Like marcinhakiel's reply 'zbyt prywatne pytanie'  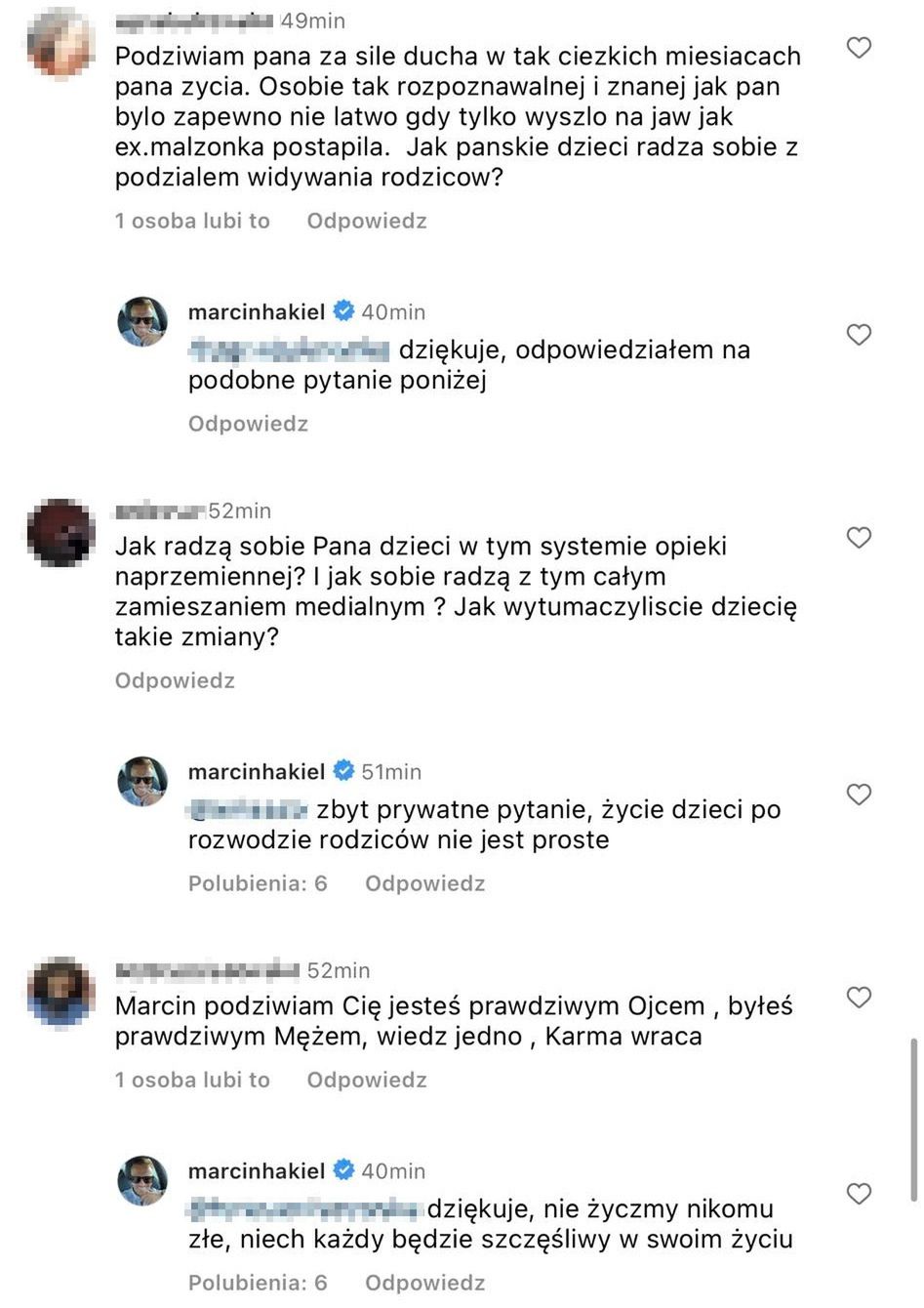[859, 795]
